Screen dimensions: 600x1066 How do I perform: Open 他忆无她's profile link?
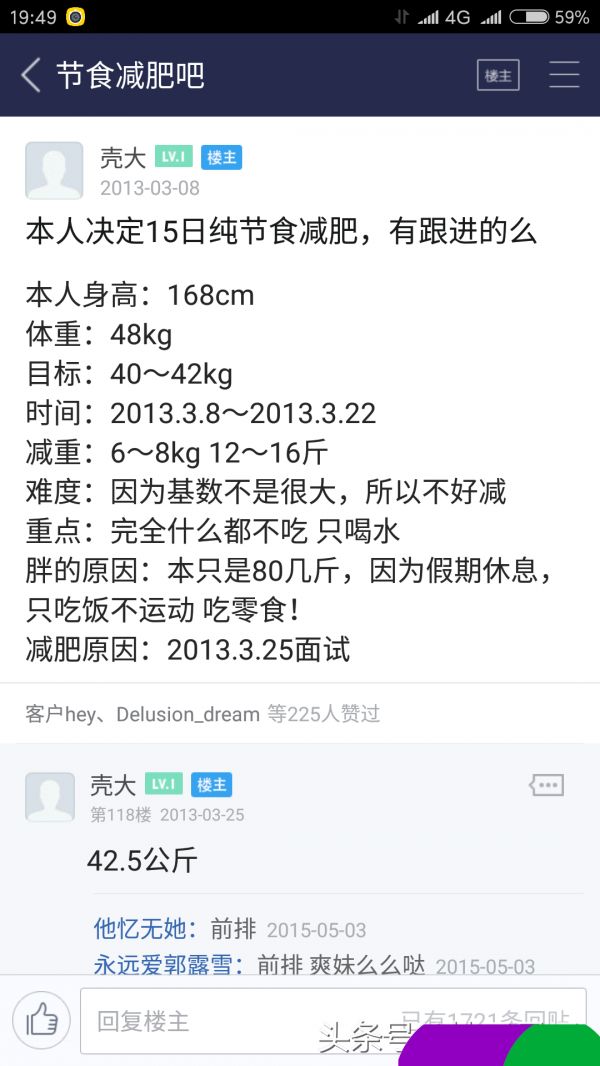pyautogui.click(x=145, y=929)
